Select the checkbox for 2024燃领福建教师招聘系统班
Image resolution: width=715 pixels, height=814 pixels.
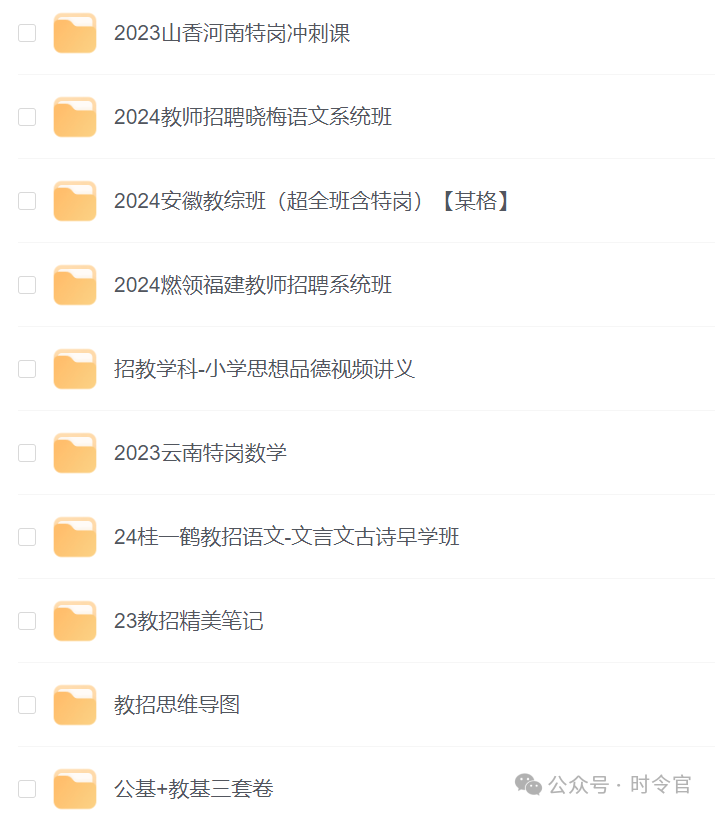27,285
